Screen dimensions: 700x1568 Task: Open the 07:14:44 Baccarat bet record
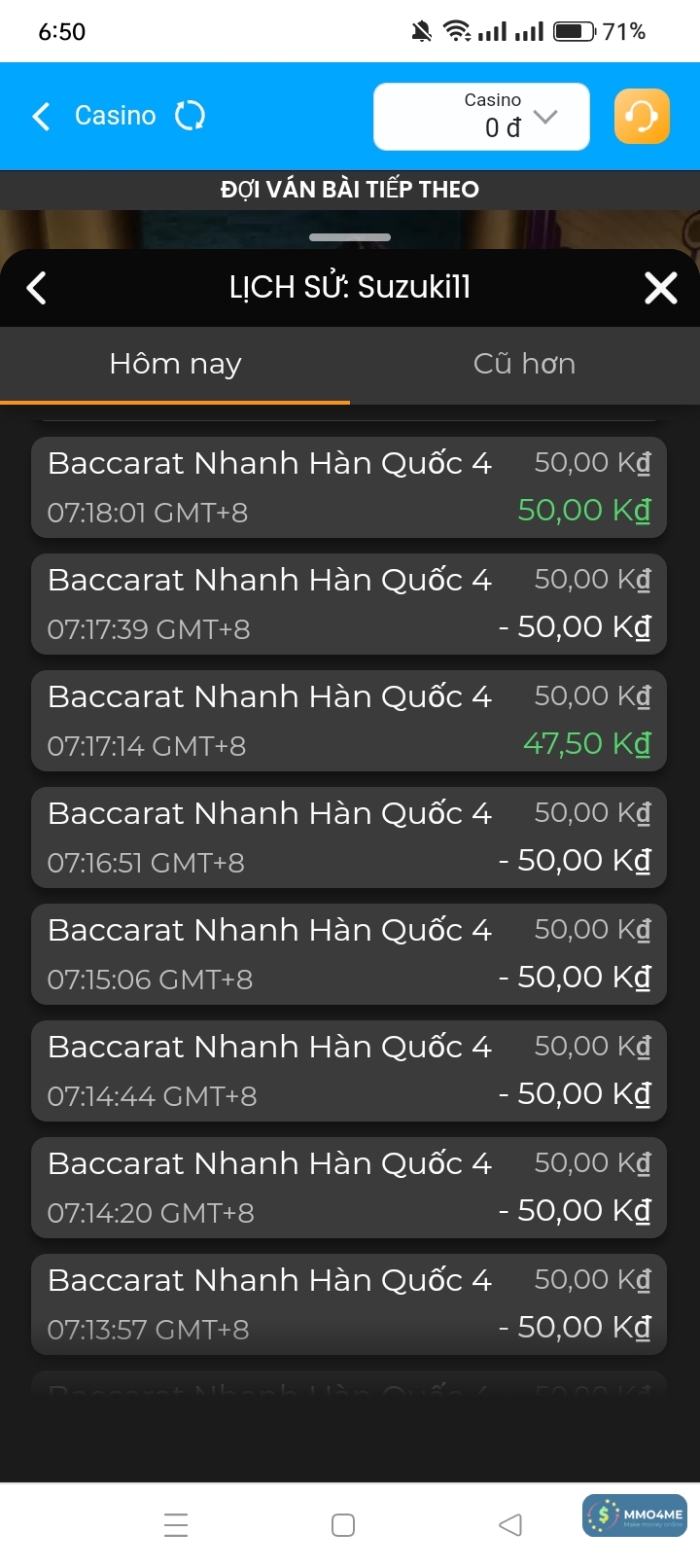[x=349, y=1070]
